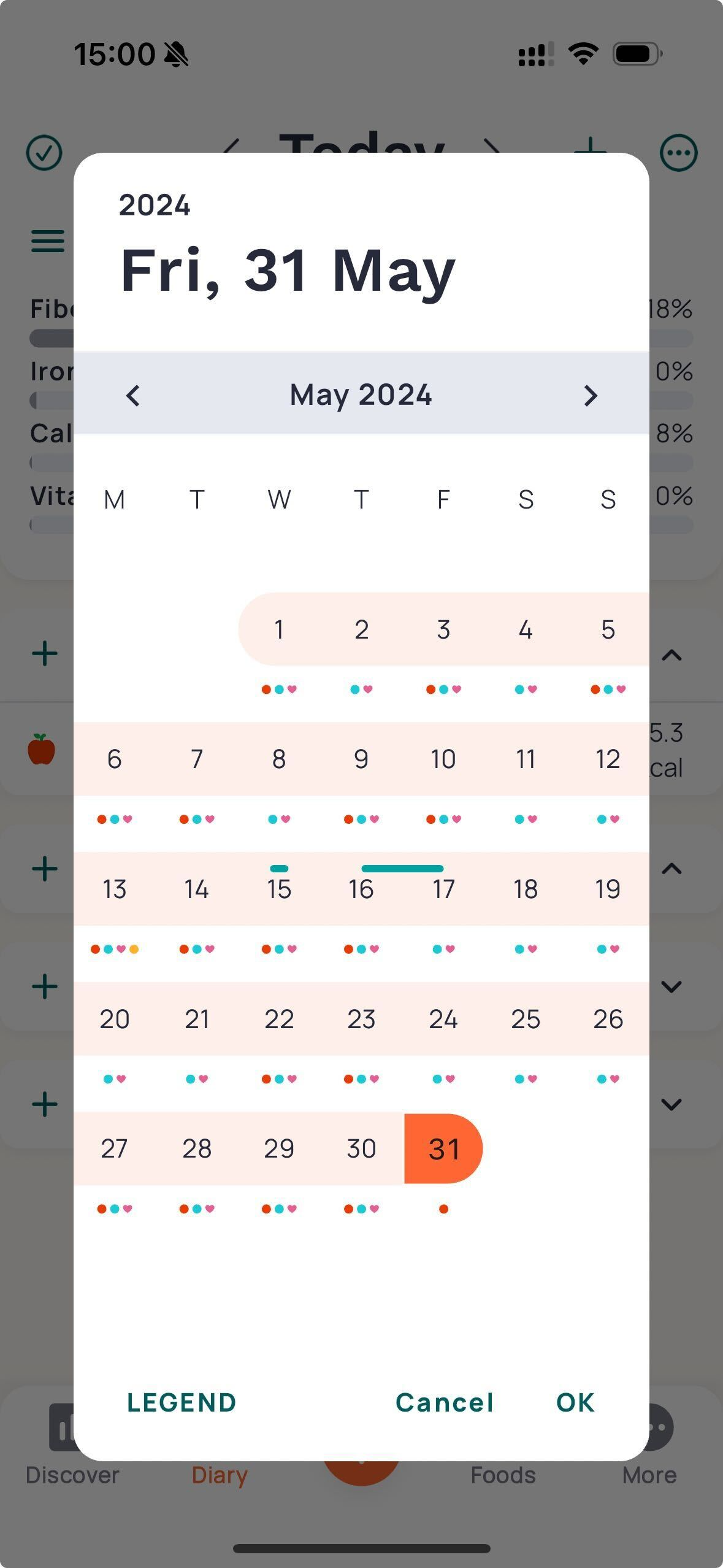Advance calendar to June 2024
This screenshot has width=723, height=1568.
590,396
